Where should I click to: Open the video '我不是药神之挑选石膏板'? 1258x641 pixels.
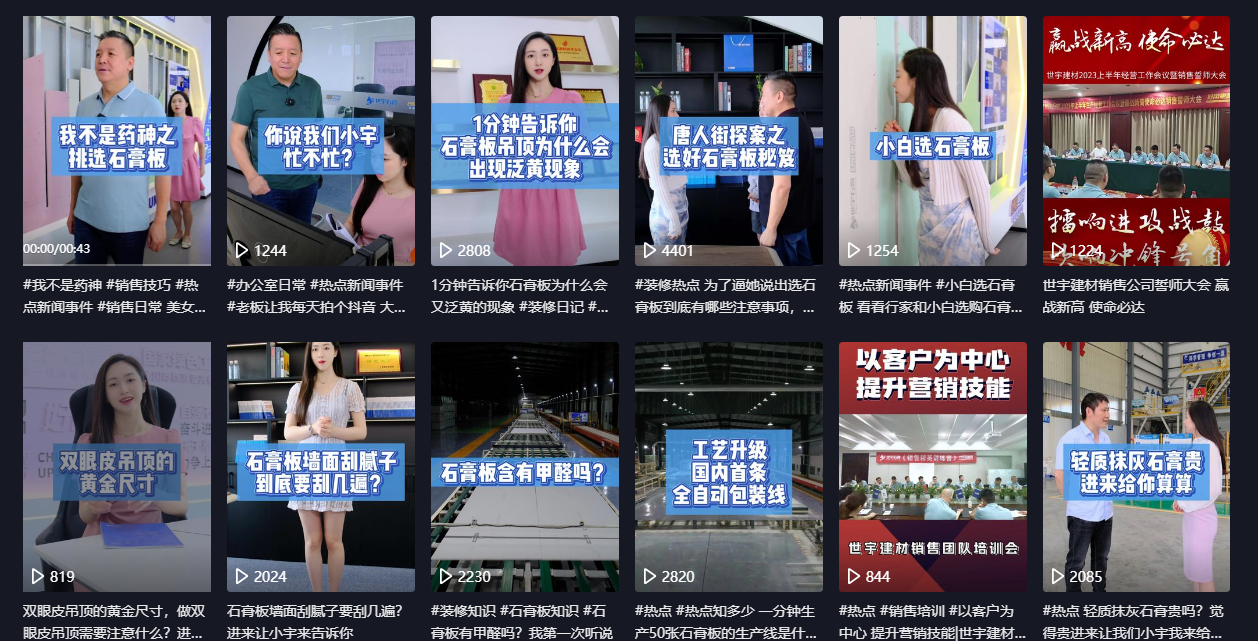tap(117, 141)
